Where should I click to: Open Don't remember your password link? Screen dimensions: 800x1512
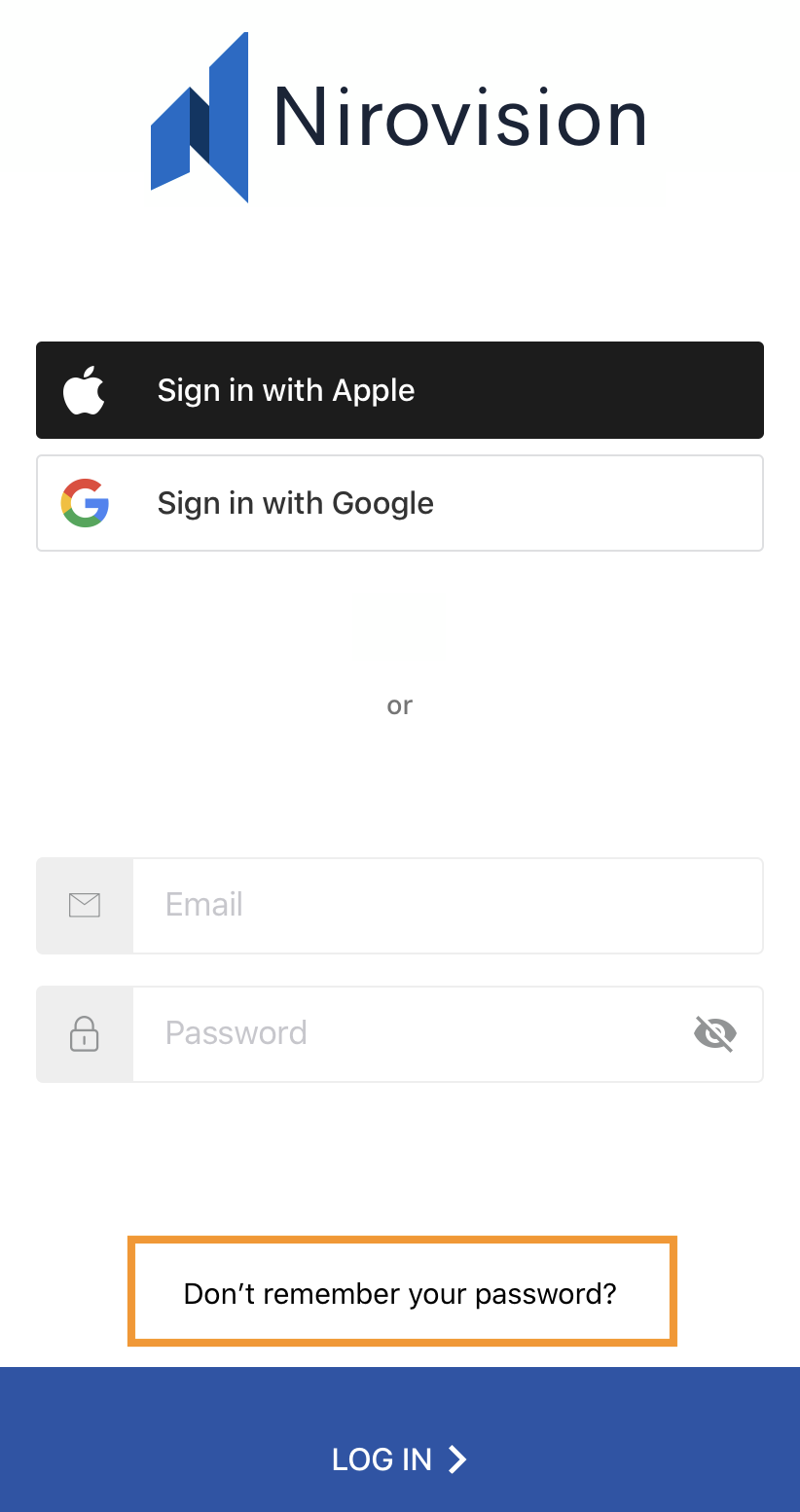pos(400,1293)
